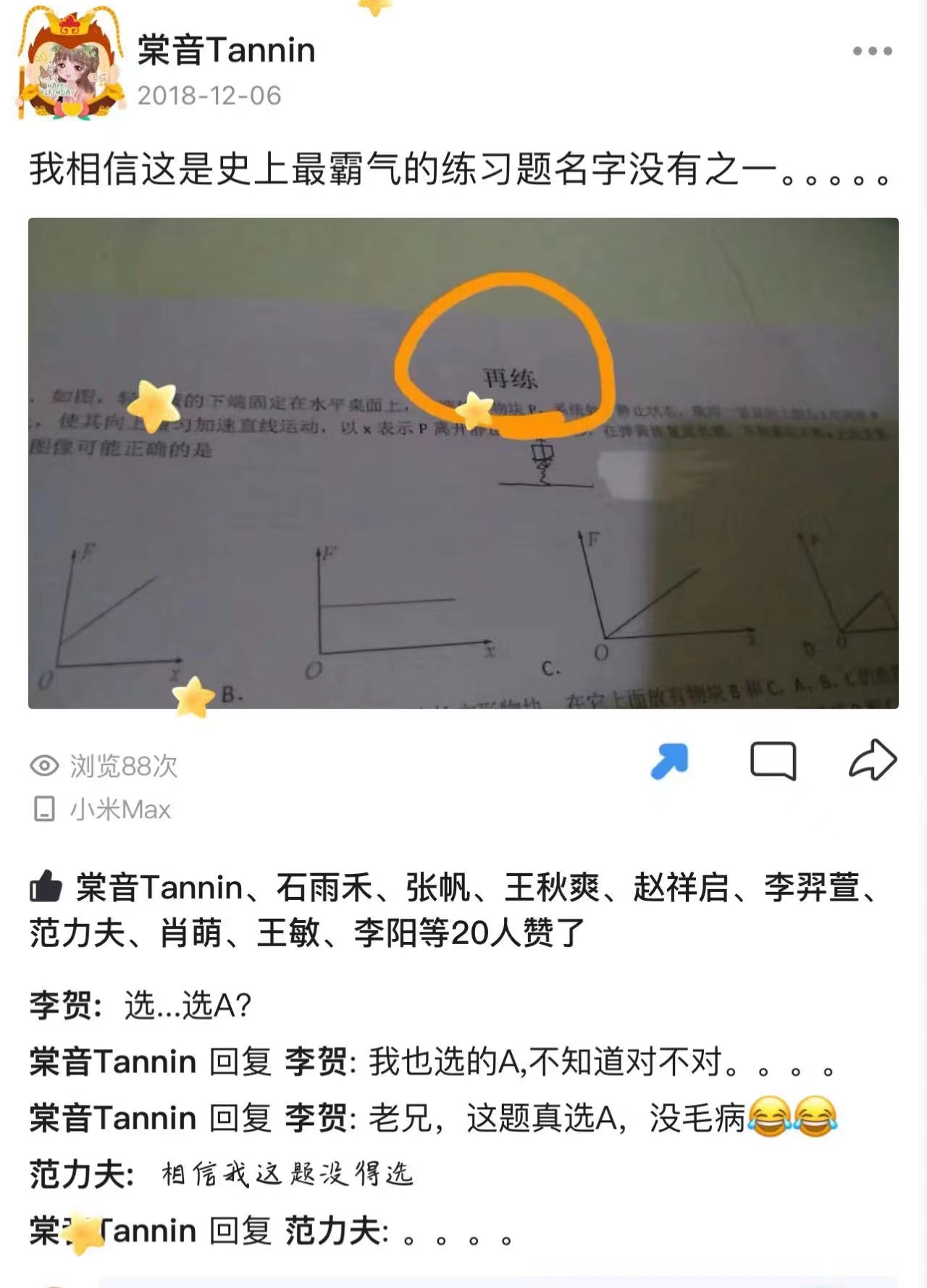Open the three-dot overflow menu
This screenshot has width=927, height=1288.
872,51
